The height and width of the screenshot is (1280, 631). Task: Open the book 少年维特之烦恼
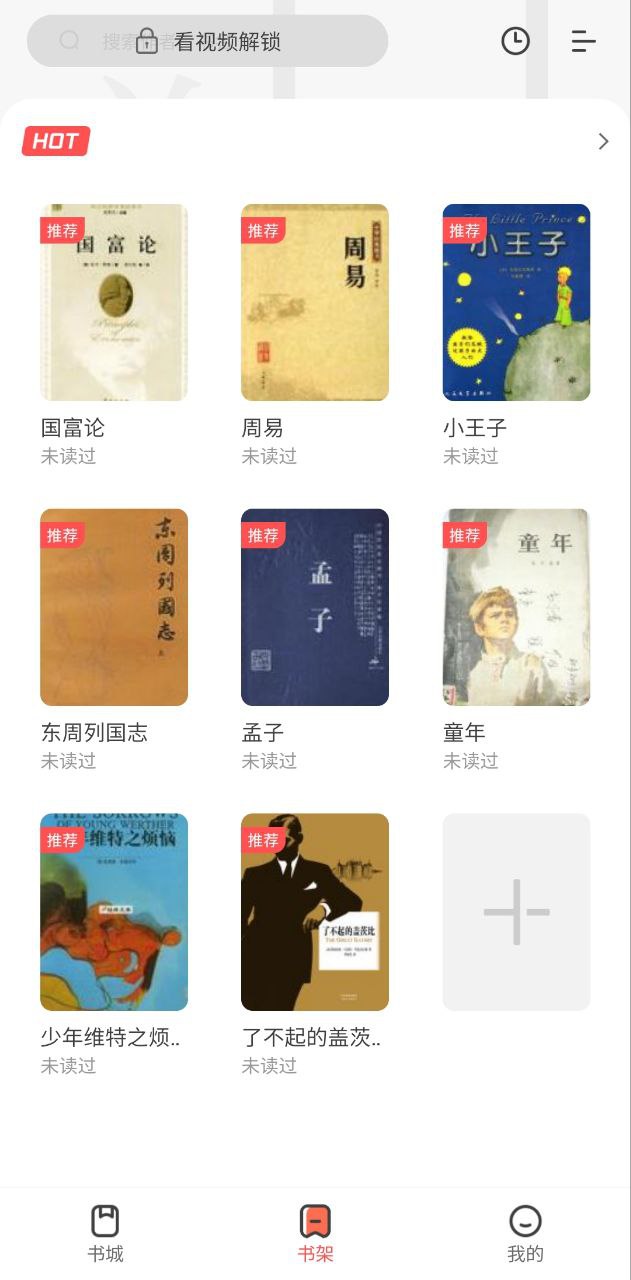114,912
